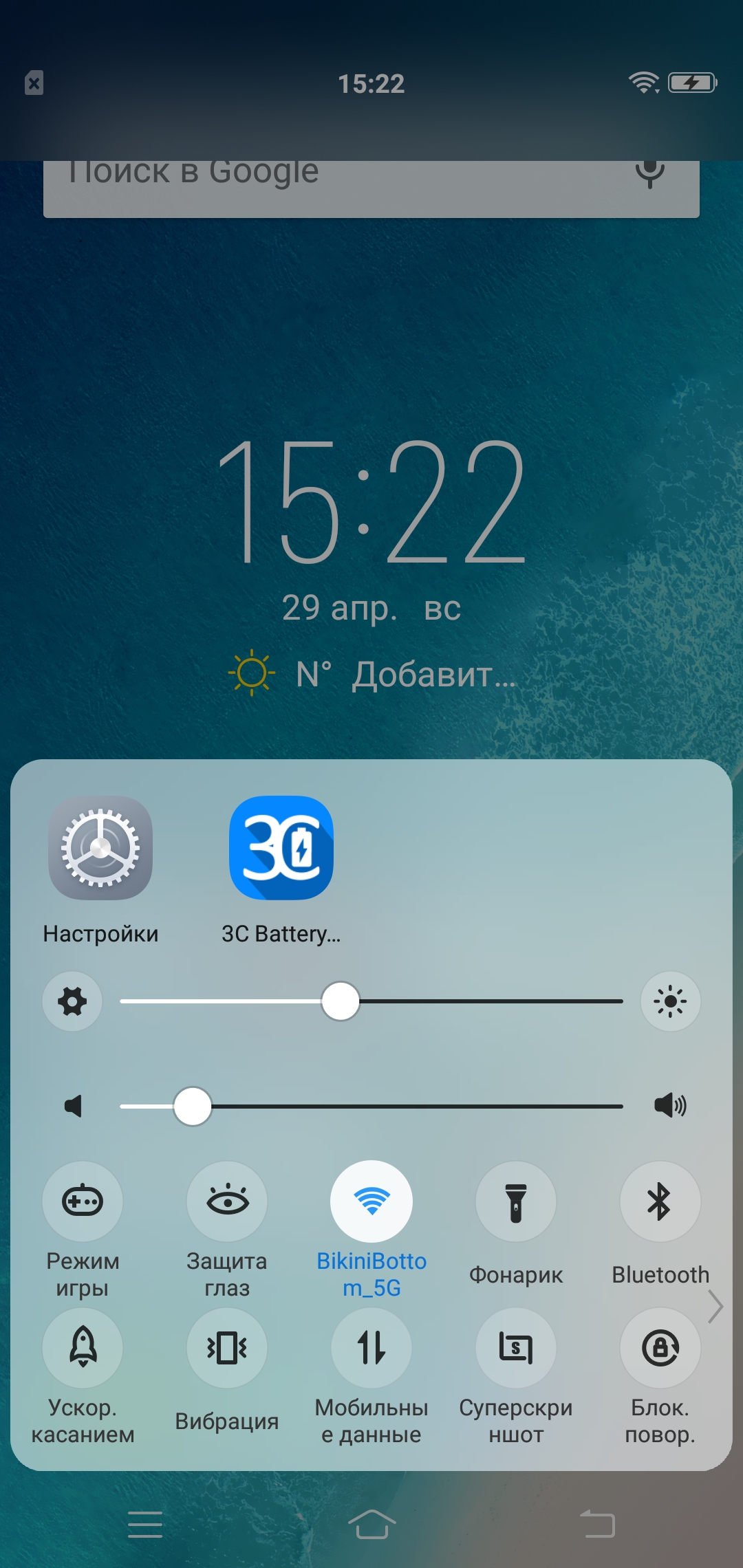Start a Суперскриншот capture
The height and width of the screenshot is (1568, 743).
click(516, 1348)
